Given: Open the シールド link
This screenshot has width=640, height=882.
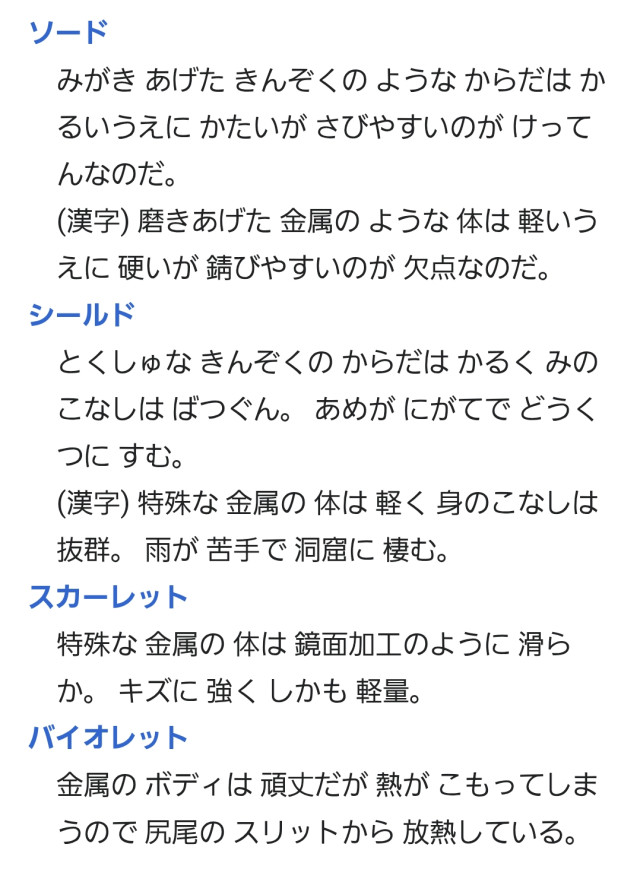Looking at the screenshot, I should click(82, 315).
